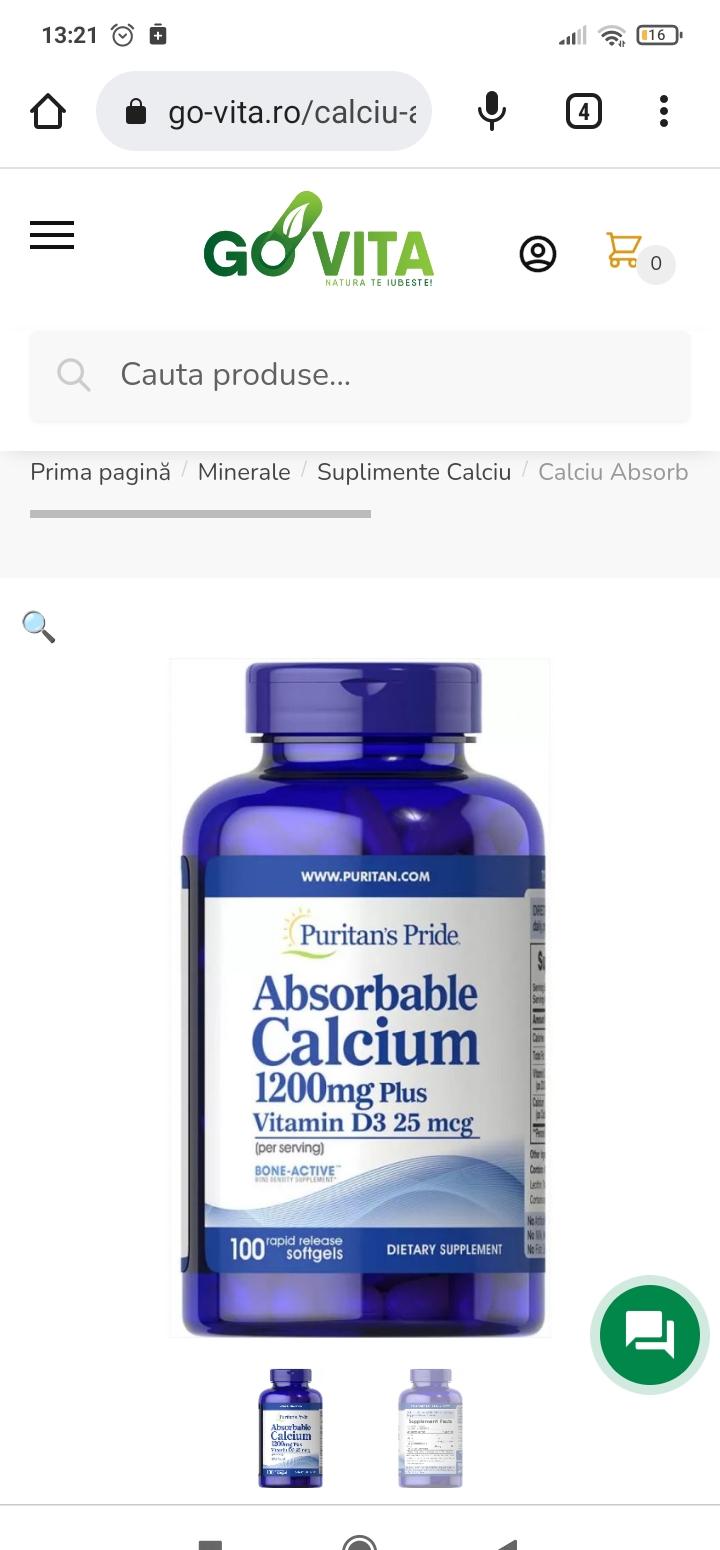
Task: Select the second thumbnail showing Supplement Facts
Action: click(x=430, y=1427)
